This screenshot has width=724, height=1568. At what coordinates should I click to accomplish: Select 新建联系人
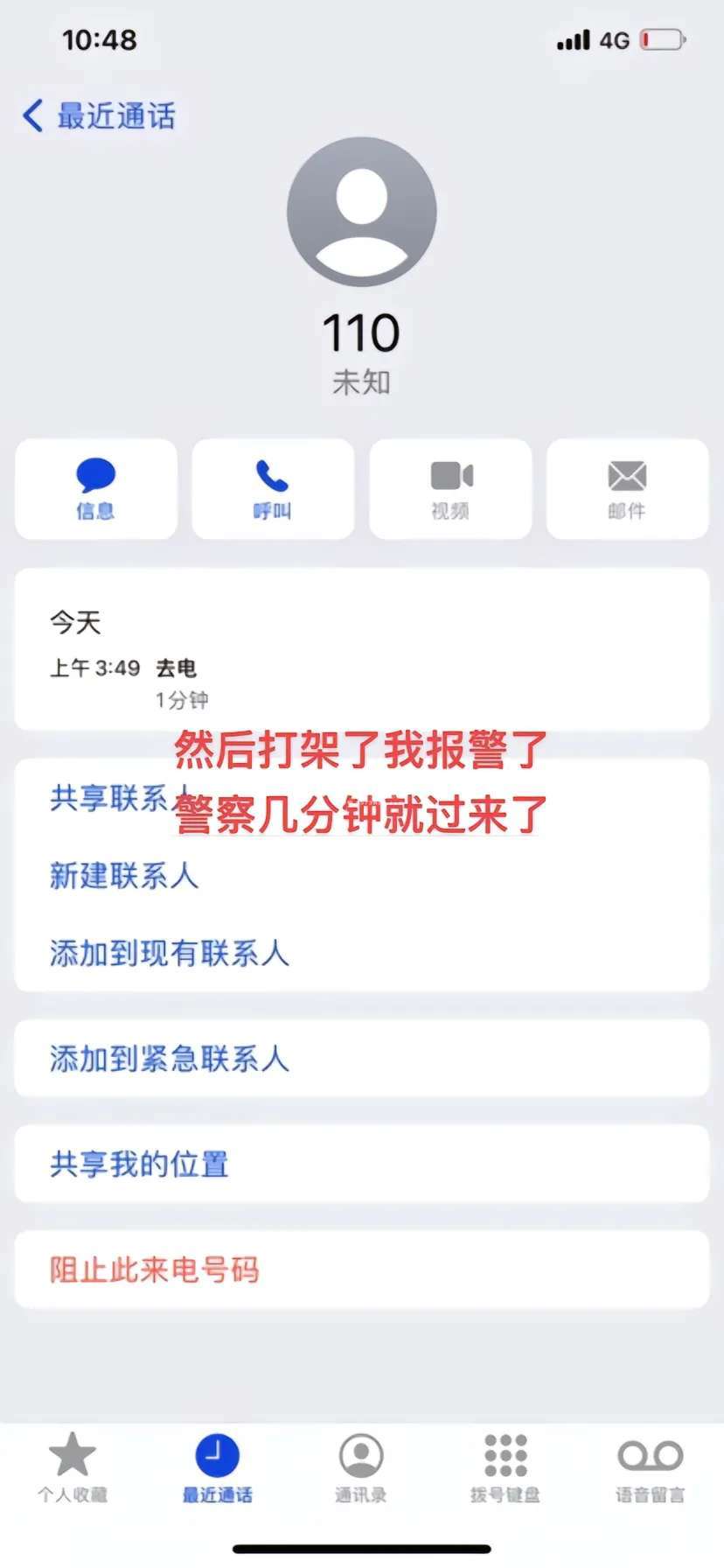(x=124, y=876)
